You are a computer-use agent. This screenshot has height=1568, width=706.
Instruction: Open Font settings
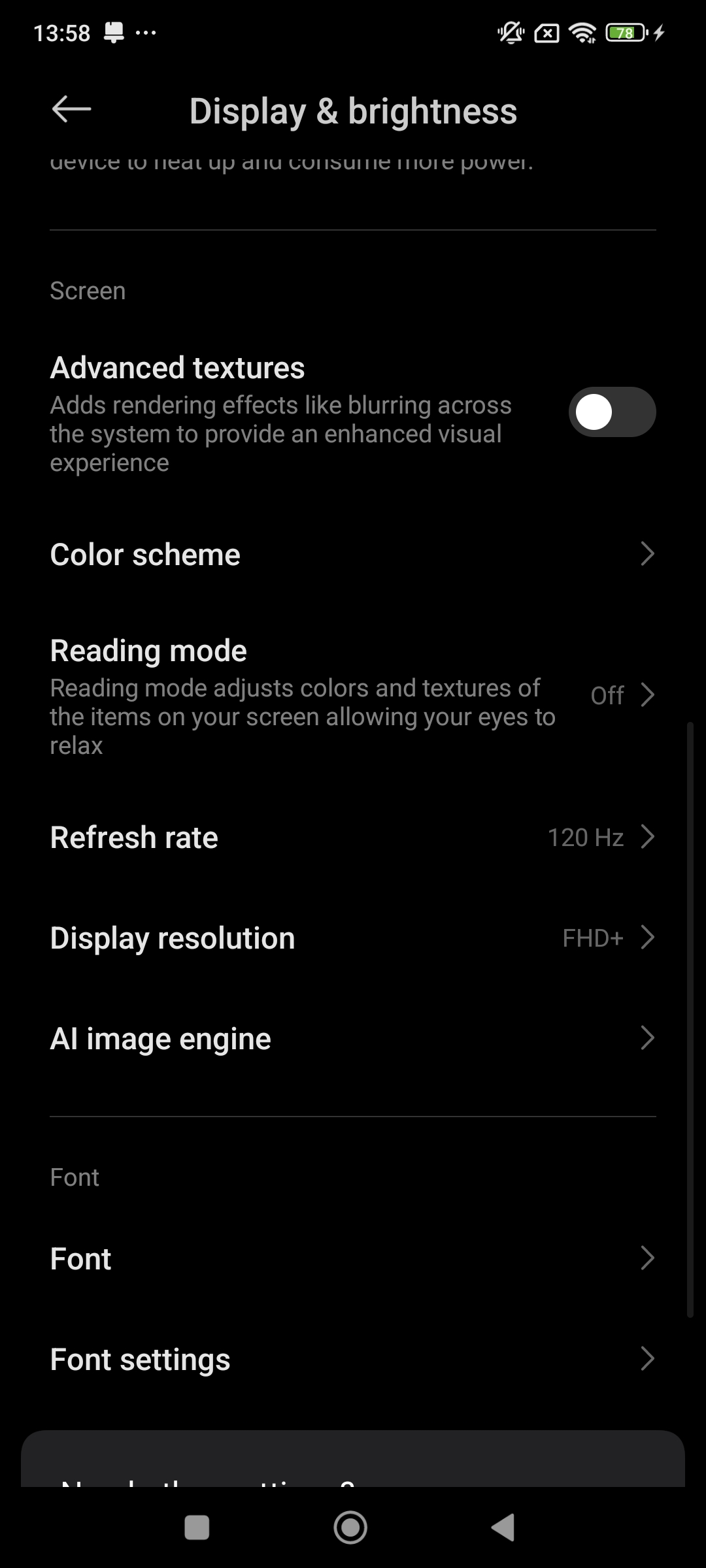(x=353, y=1360)
